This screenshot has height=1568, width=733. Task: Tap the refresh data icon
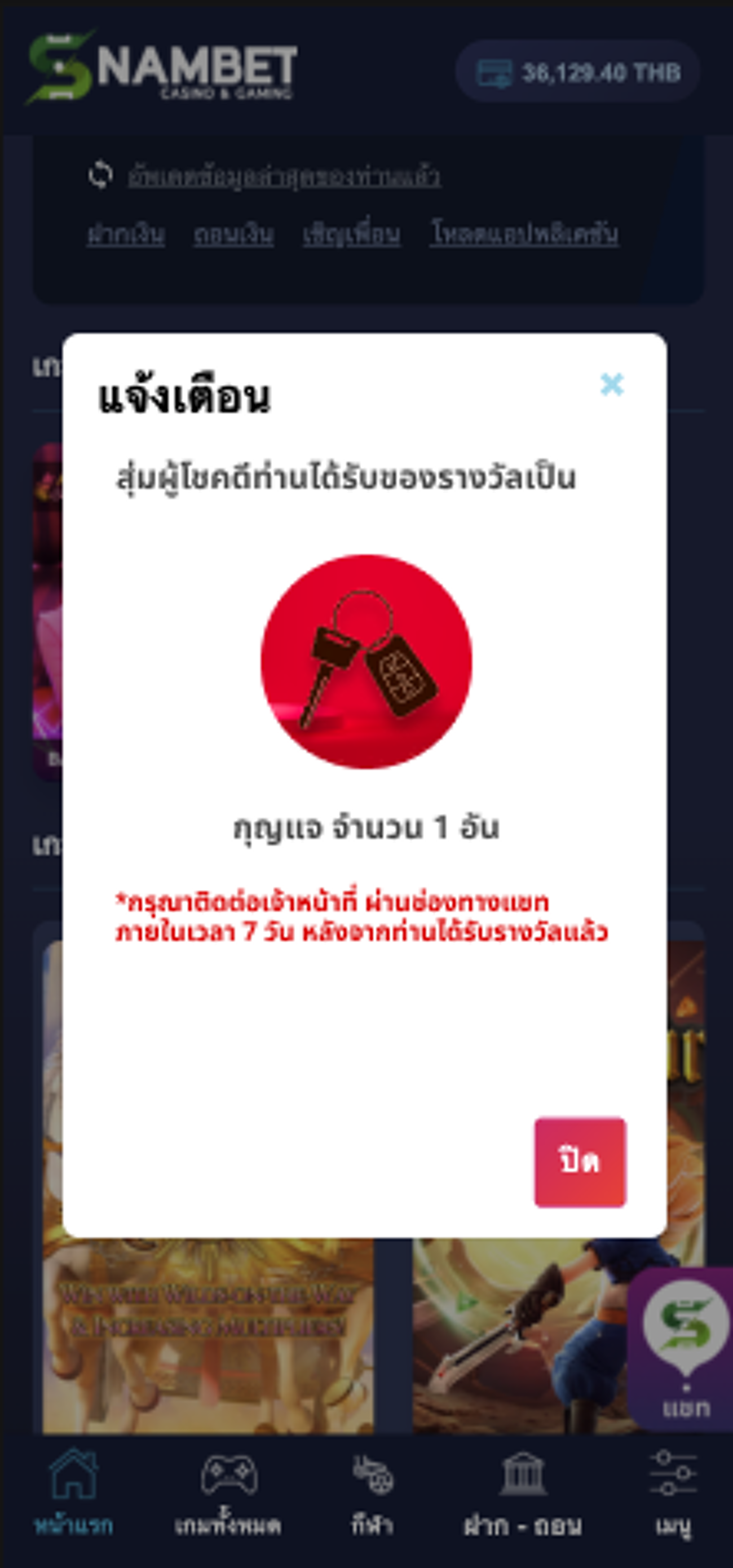point(100,175)
